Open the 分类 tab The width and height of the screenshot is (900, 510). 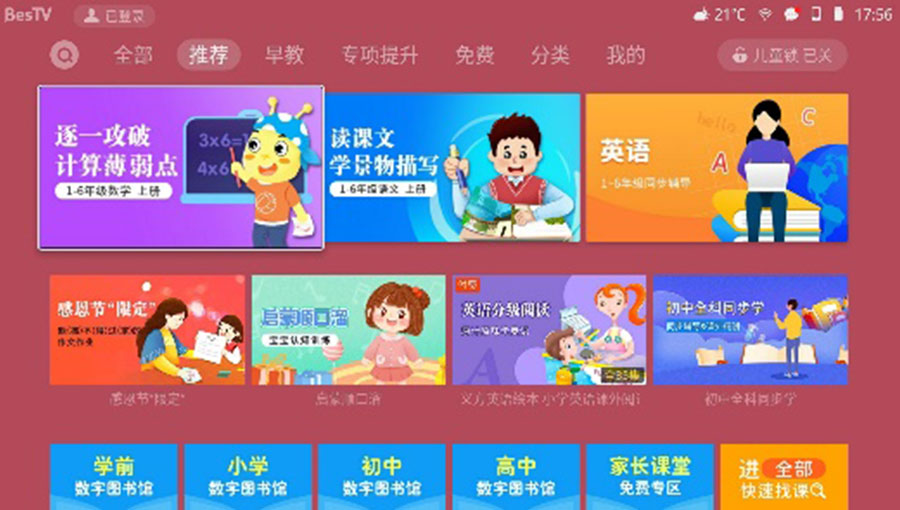click(550, 55)
